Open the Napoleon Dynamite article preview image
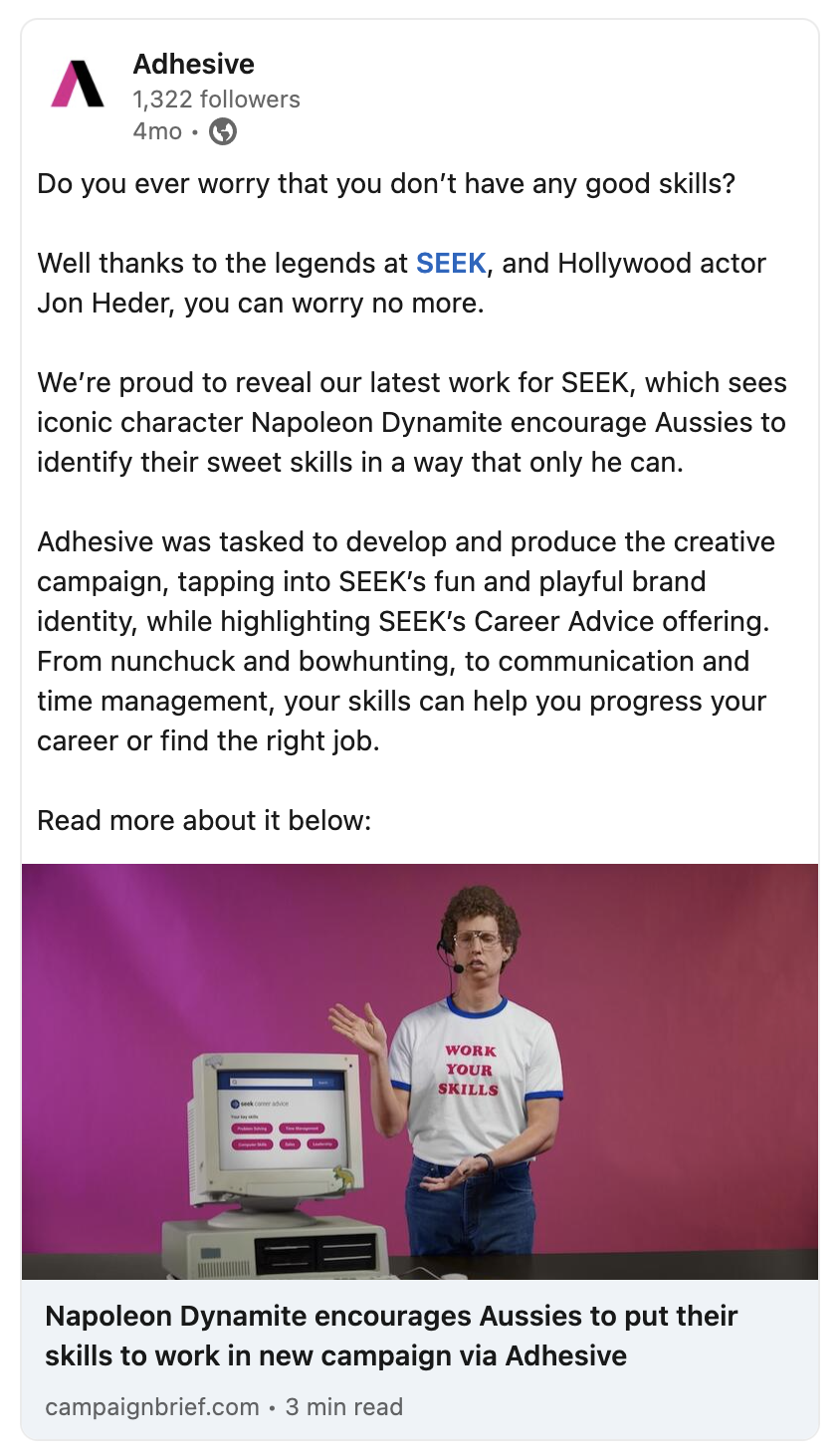Screen dimensions: 840x1453 pyautogui.click(x=419, y=1071)
